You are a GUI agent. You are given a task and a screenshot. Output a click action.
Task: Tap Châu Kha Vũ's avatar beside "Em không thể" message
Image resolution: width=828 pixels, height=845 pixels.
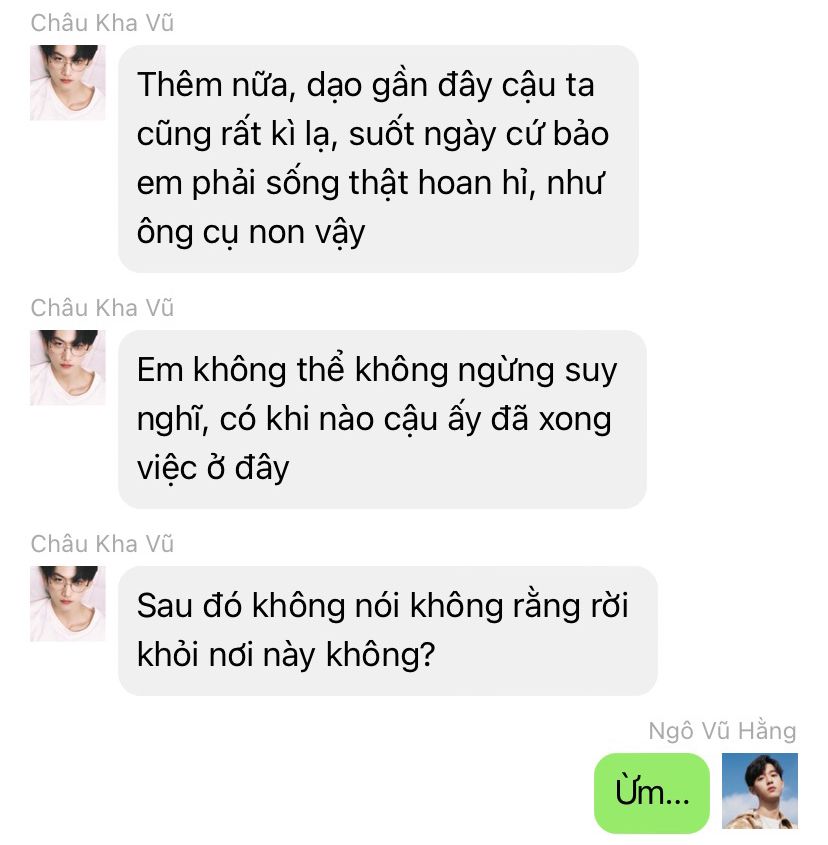pos(67,368)
